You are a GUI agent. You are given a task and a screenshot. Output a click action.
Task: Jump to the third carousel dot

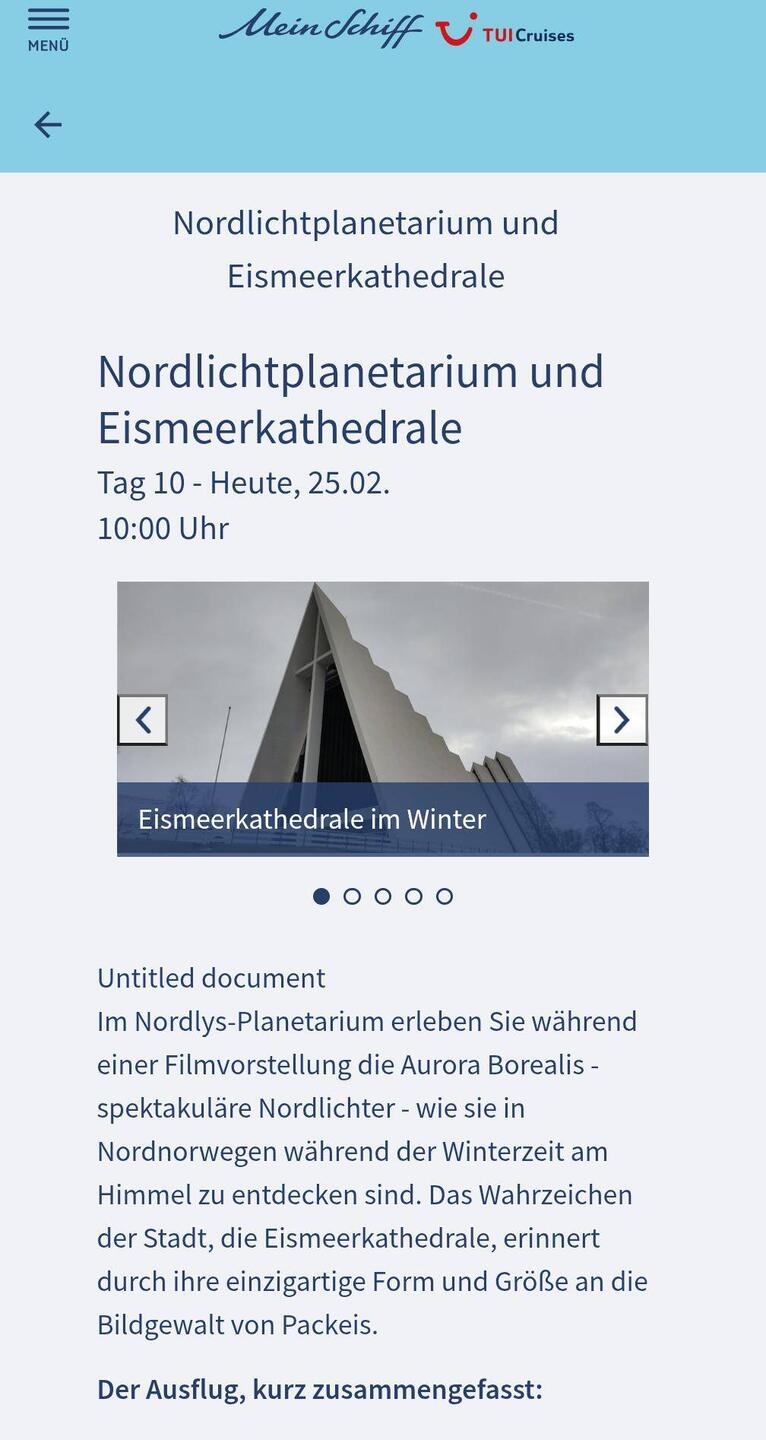point(383,897)
